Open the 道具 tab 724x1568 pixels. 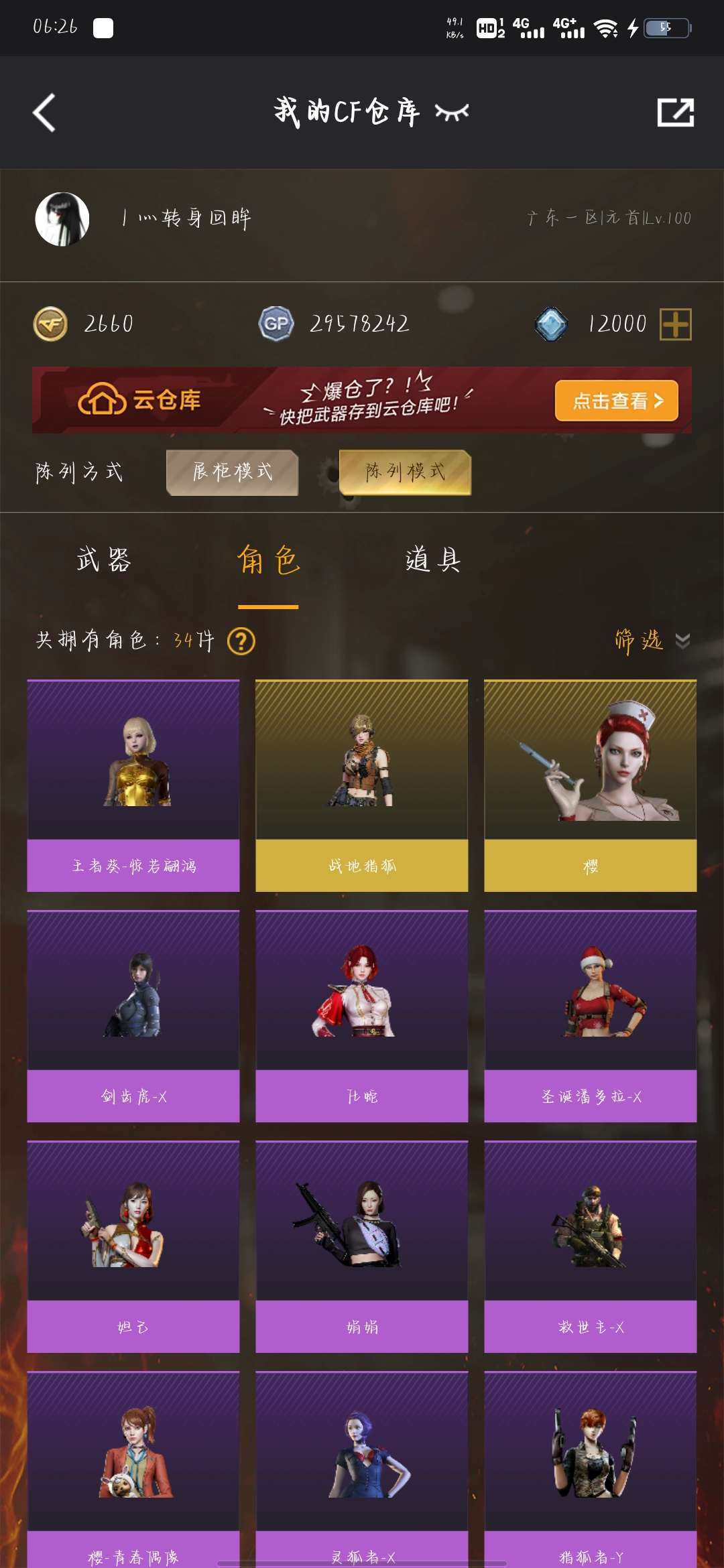coord(433,560)
